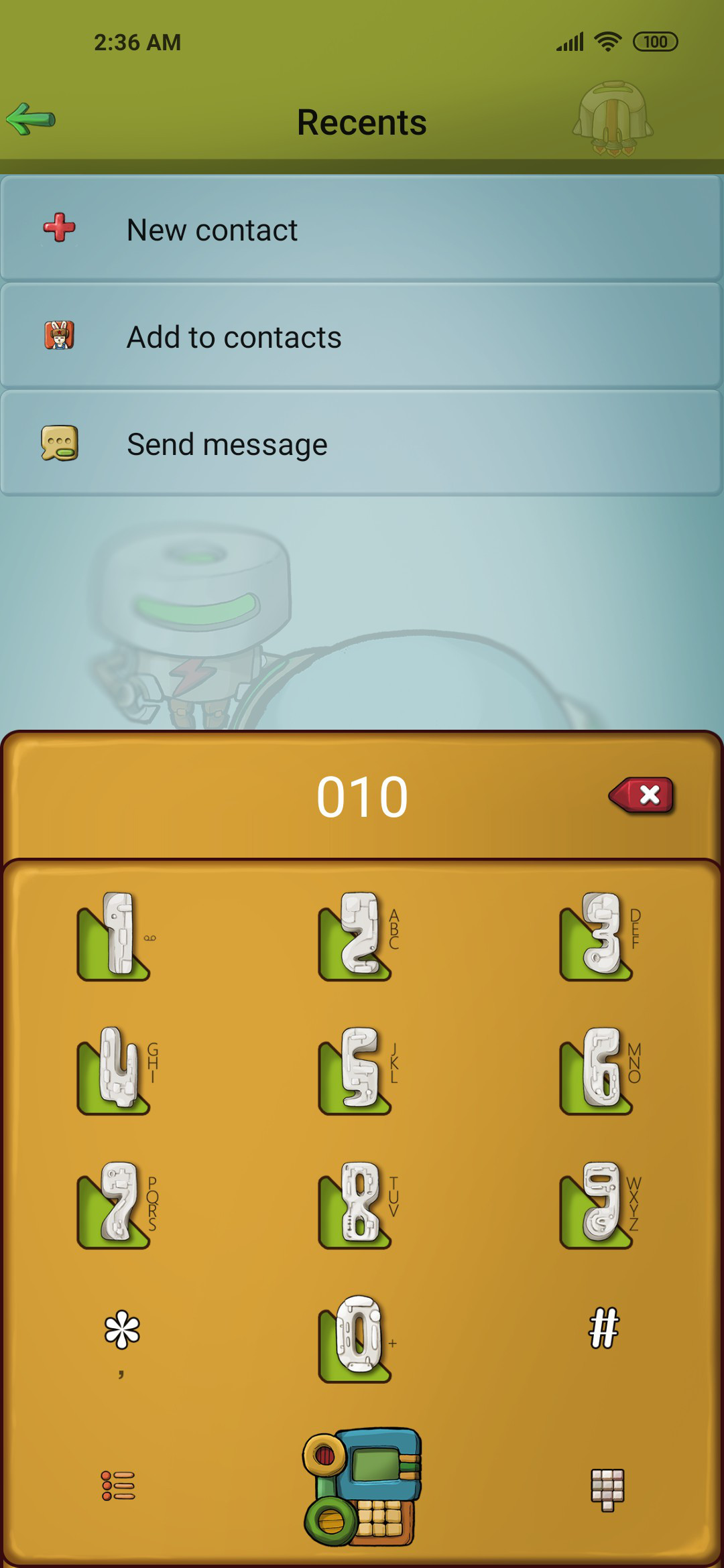Screen dimensions: 724x1568
Task: Select New contact option
Action: coord(362,228)
